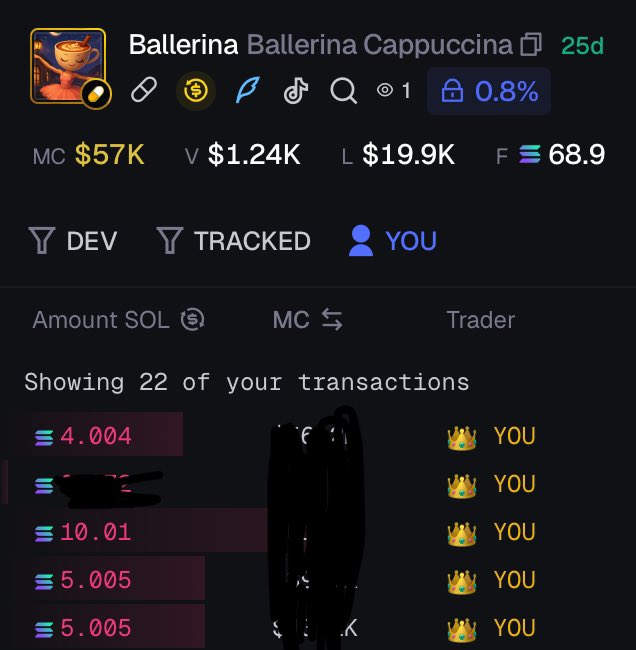Search using the magnifier icon
The height and width of the screenshot is (650, 636).
(343, 92)
